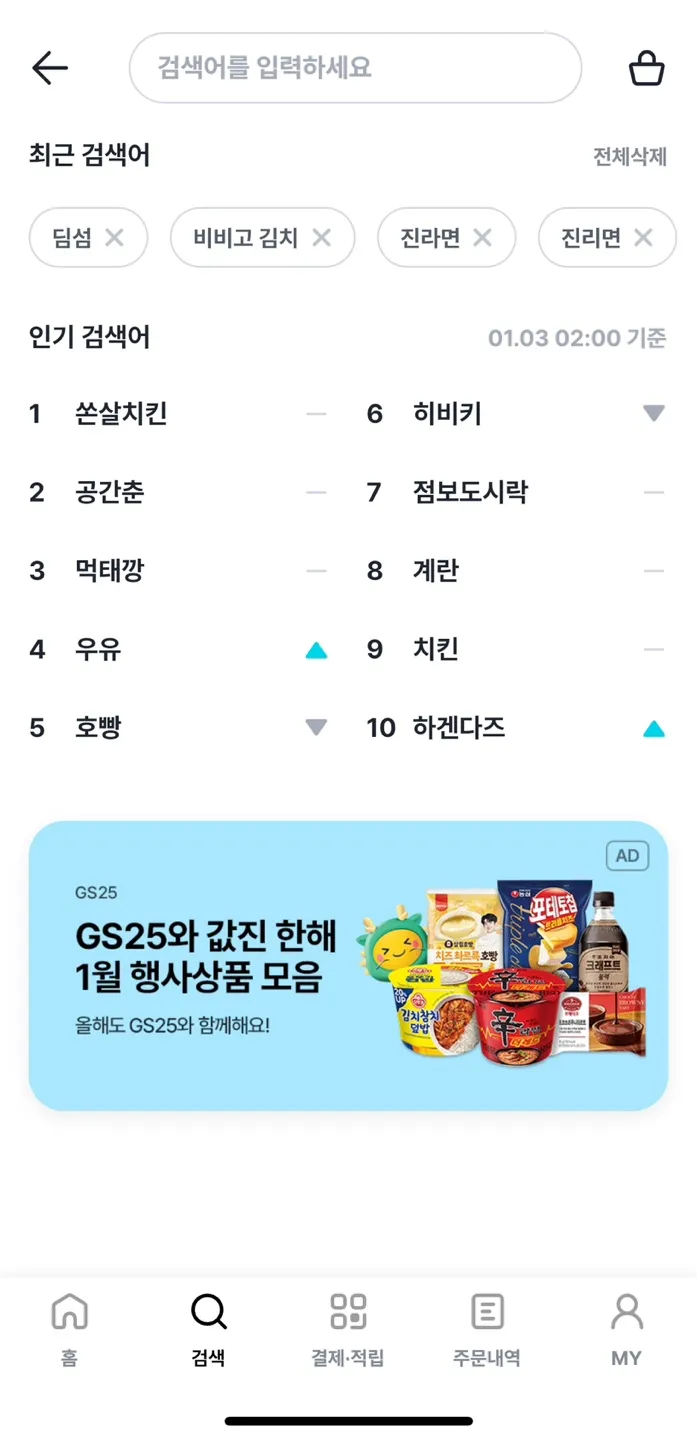Open popular keyword 공간춘
The width and height of the screenshot is (697, 1440).
click(110, 492)
